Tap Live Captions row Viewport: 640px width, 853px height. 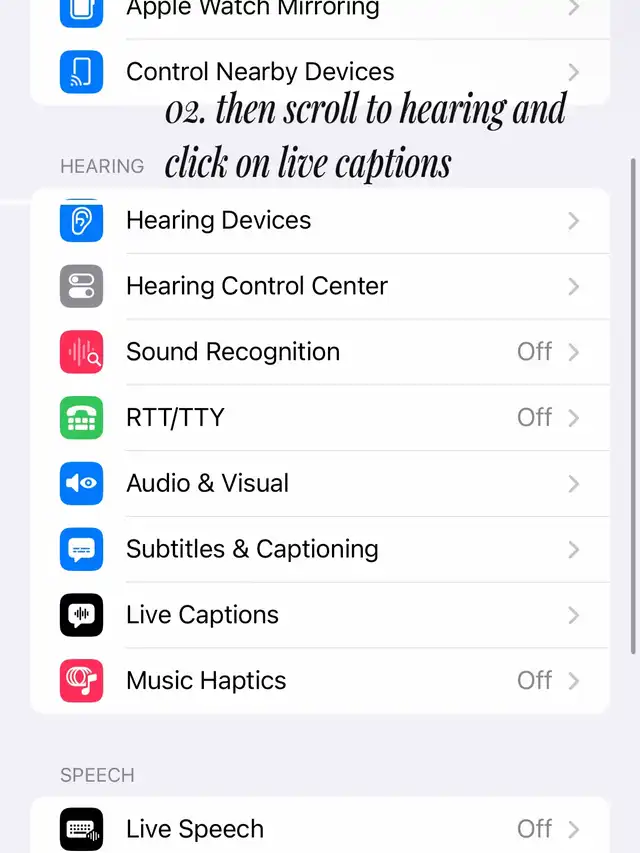320,615
